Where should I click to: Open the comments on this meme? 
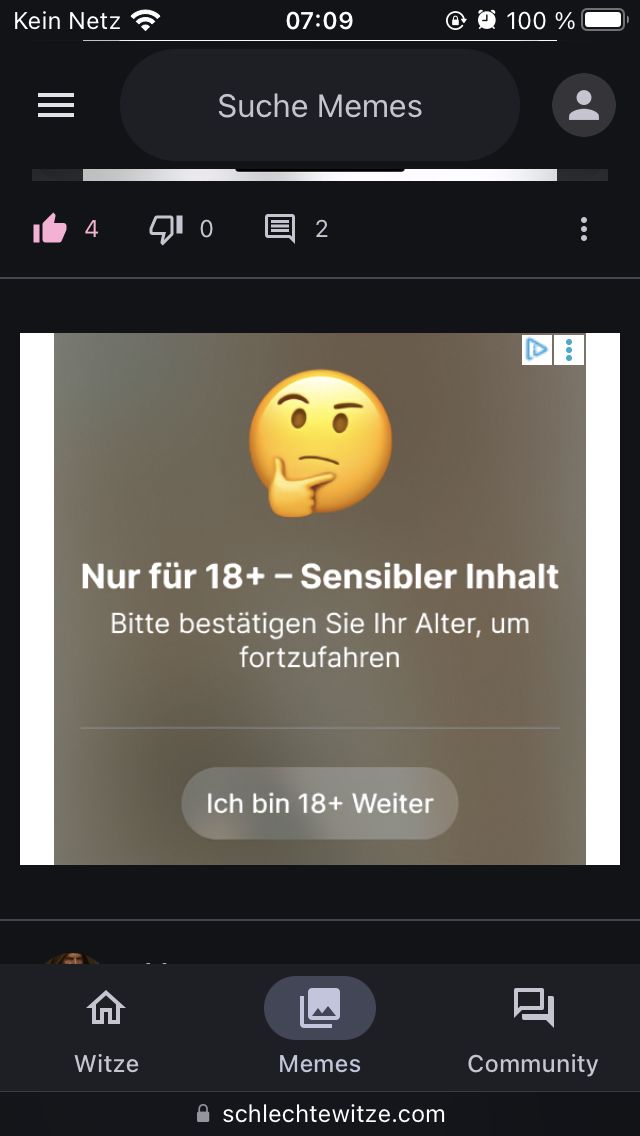point(280,230)
